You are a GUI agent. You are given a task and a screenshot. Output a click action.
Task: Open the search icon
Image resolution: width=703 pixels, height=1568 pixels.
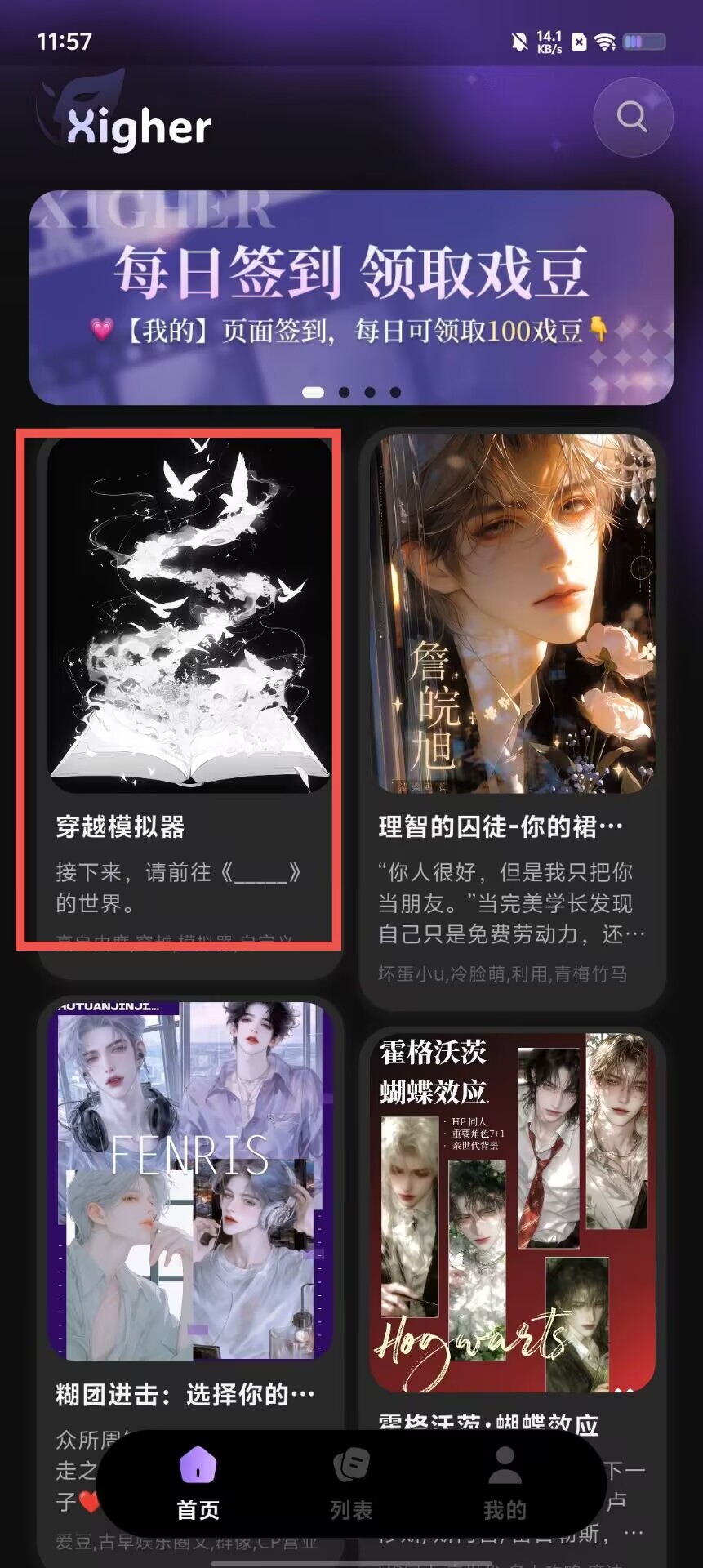pos(633,117)
